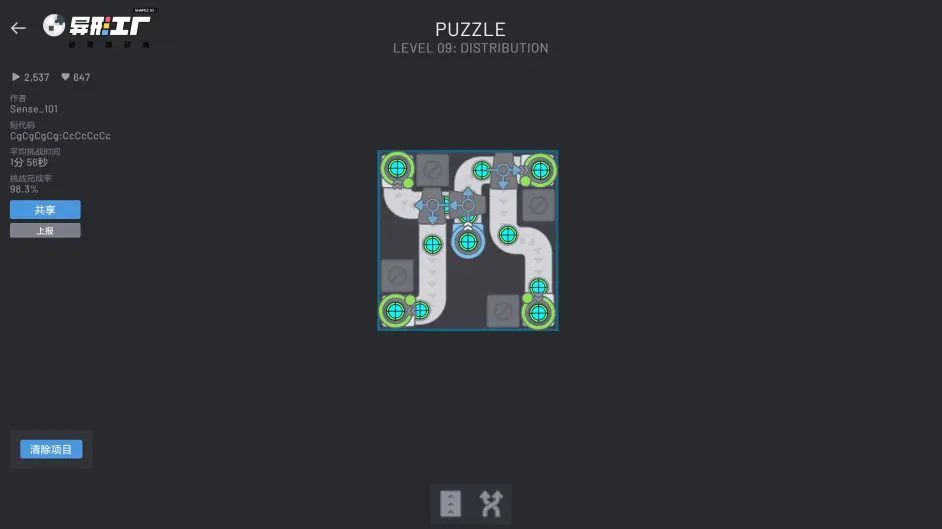Select the belt building tool

(451, 504)
